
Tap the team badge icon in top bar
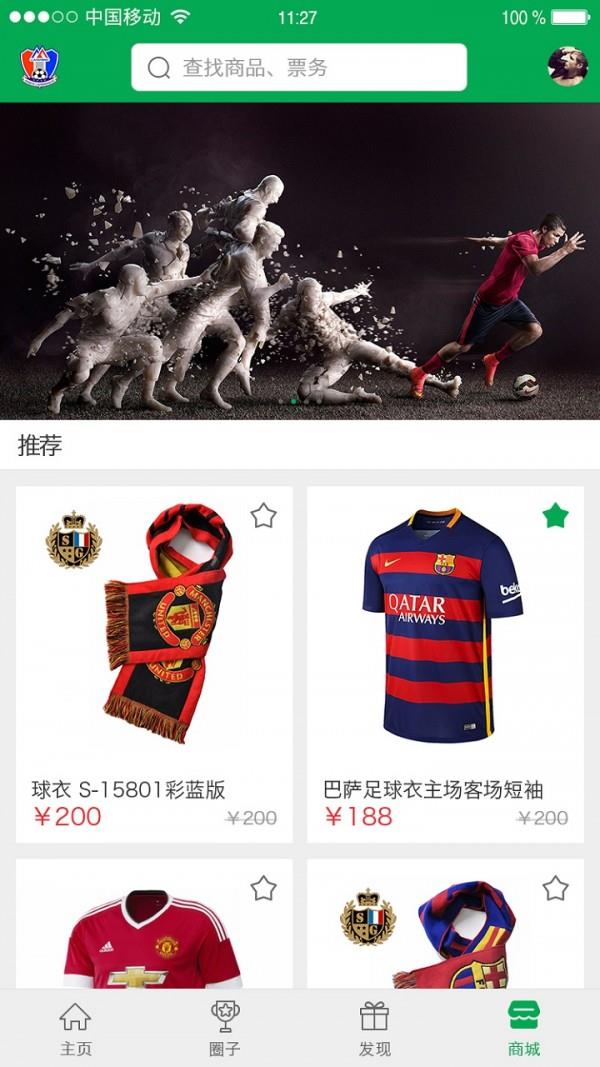pyautogui.click(x=40, y=67)
